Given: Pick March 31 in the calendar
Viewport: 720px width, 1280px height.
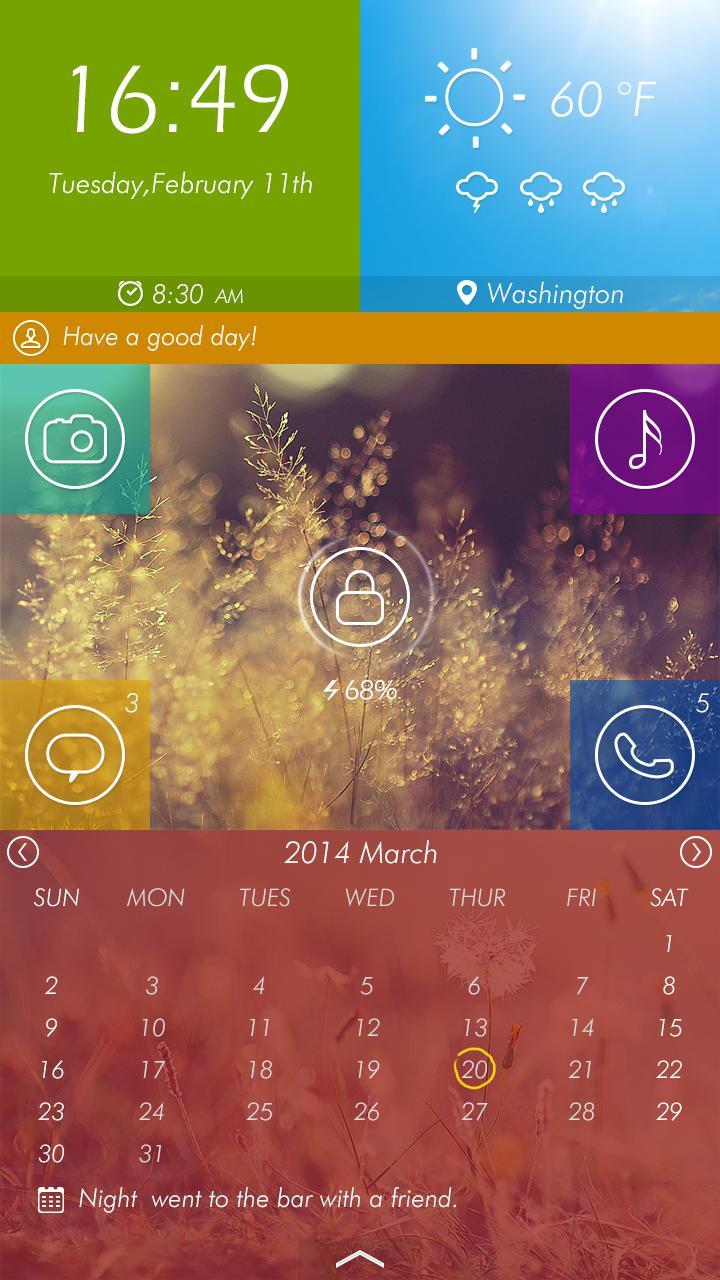Looking at the screenshot, I should 151,1153.
